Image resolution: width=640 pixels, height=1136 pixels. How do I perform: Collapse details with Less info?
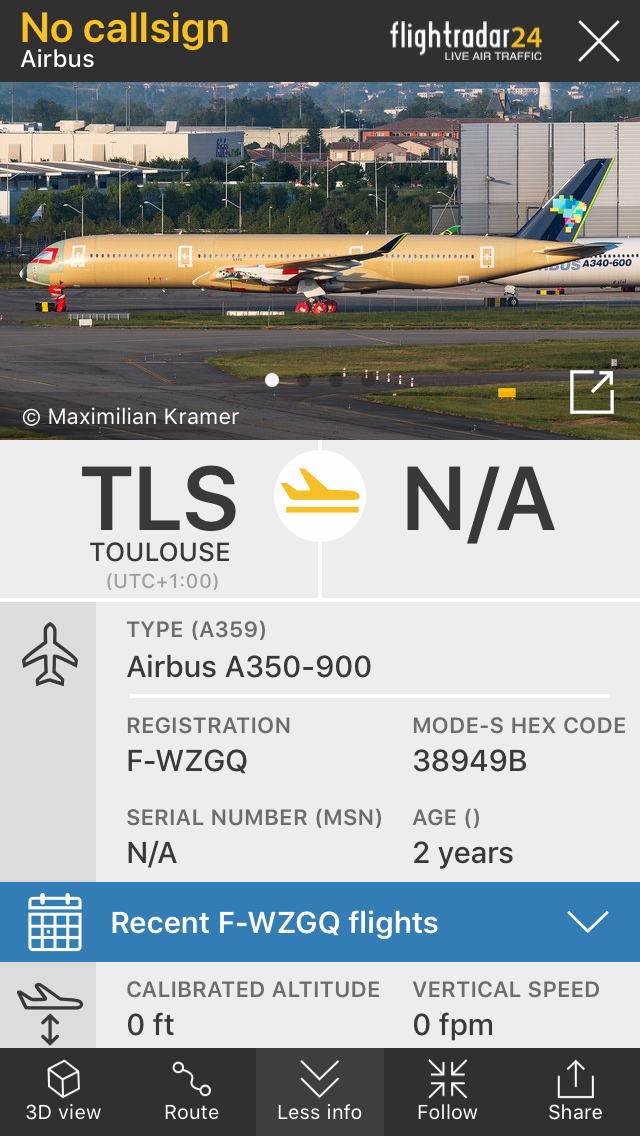[x=320, y=1092]
